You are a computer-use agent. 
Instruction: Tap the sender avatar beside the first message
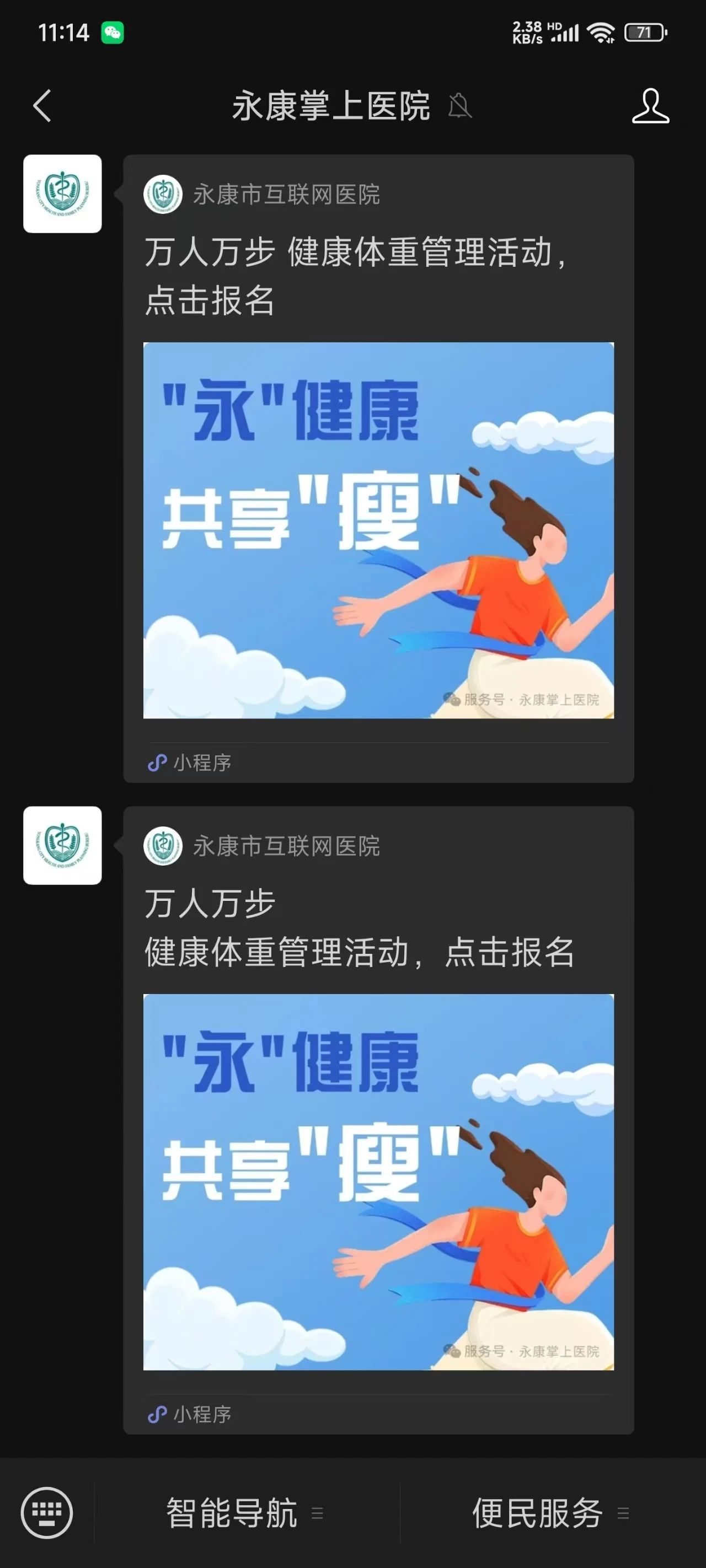pos(62,194)
